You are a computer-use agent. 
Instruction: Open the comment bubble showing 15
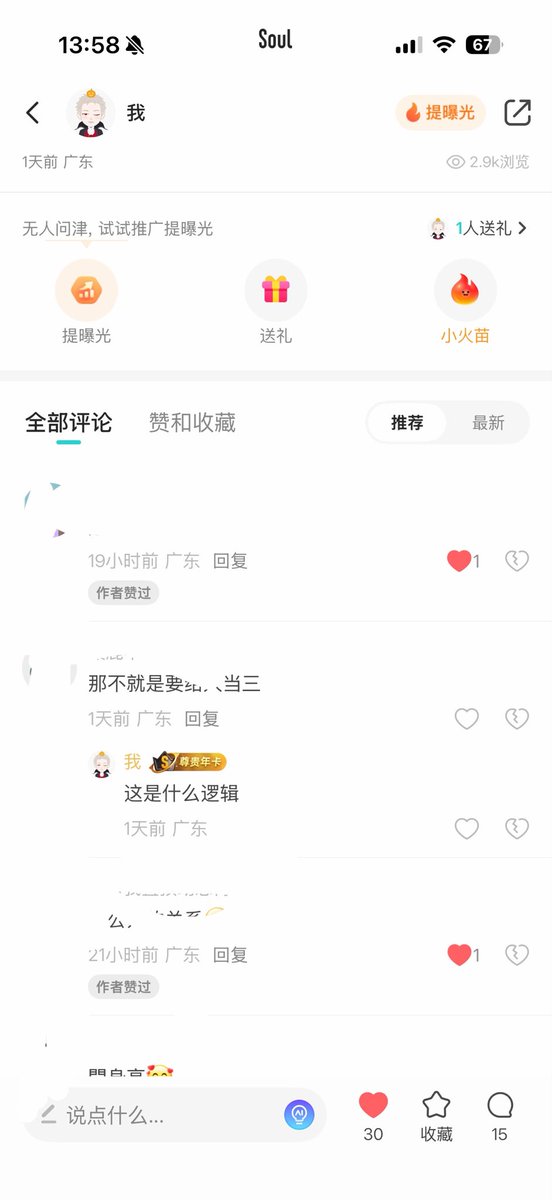(x=500, y=1116)
